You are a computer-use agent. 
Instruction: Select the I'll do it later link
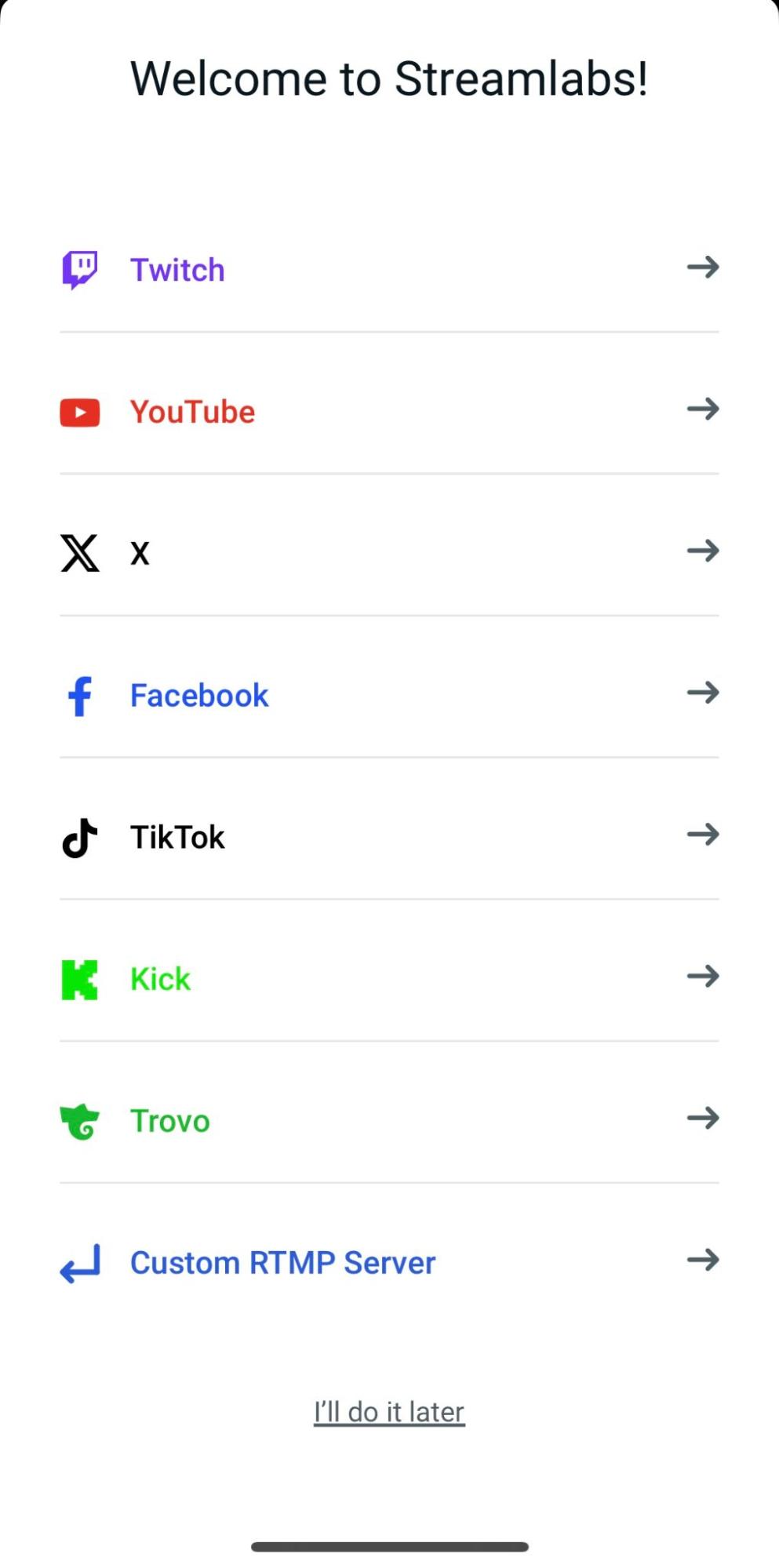tap(389, 1412)
